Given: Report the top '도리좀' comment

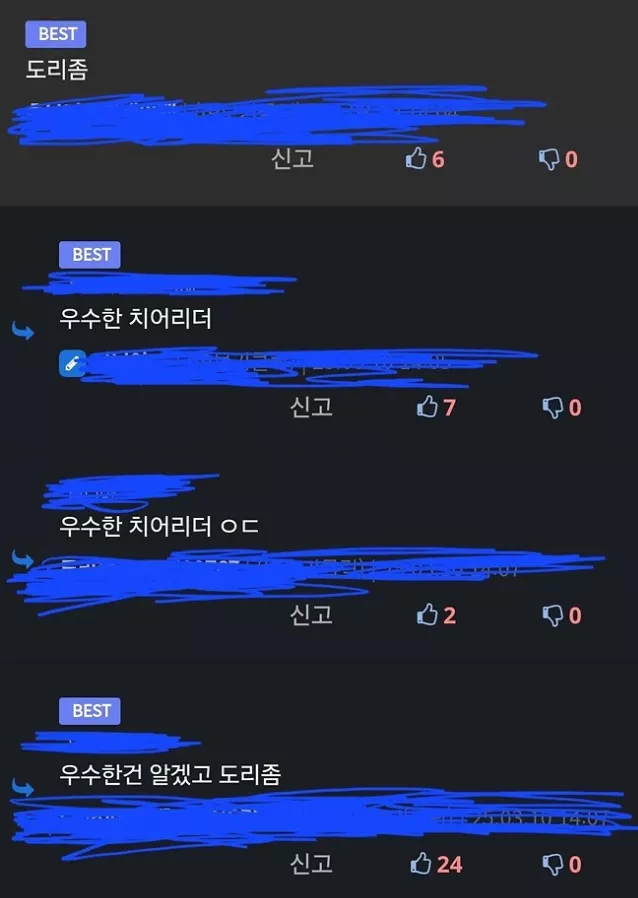Looking at the screenshot, I should (x=293, y=159).
